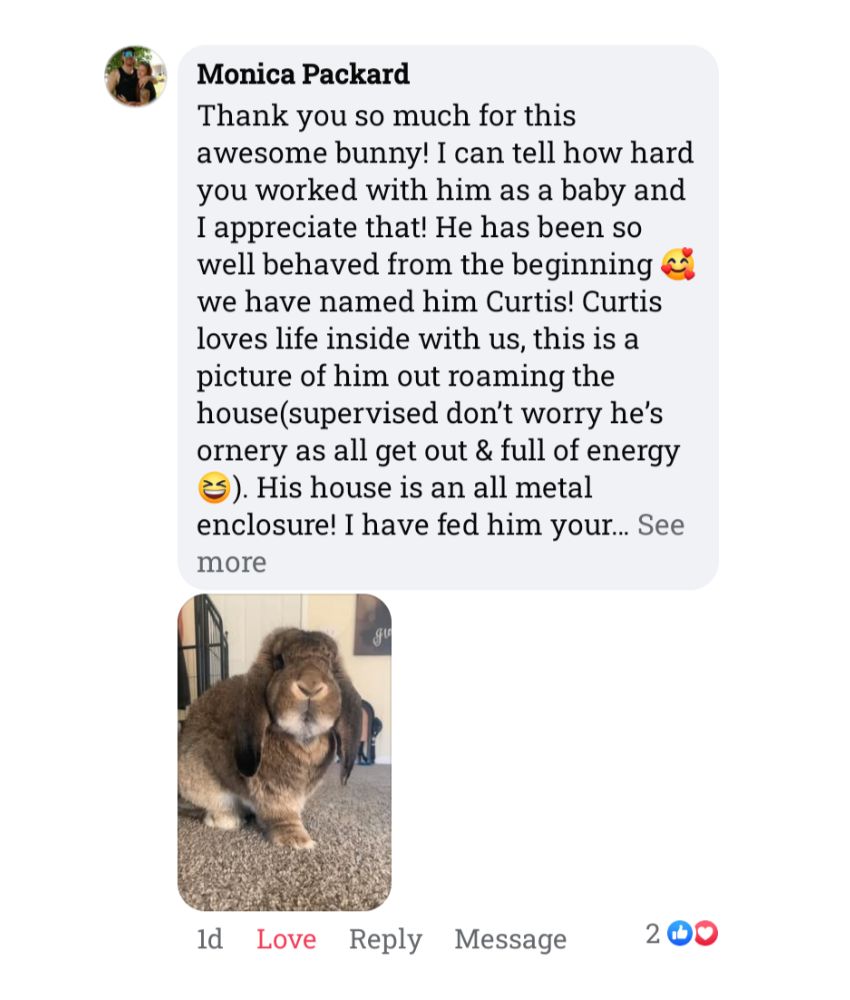850x1000 pixels.
Task: Open Monica Packard's profile name link
Action: click(303, 74)
